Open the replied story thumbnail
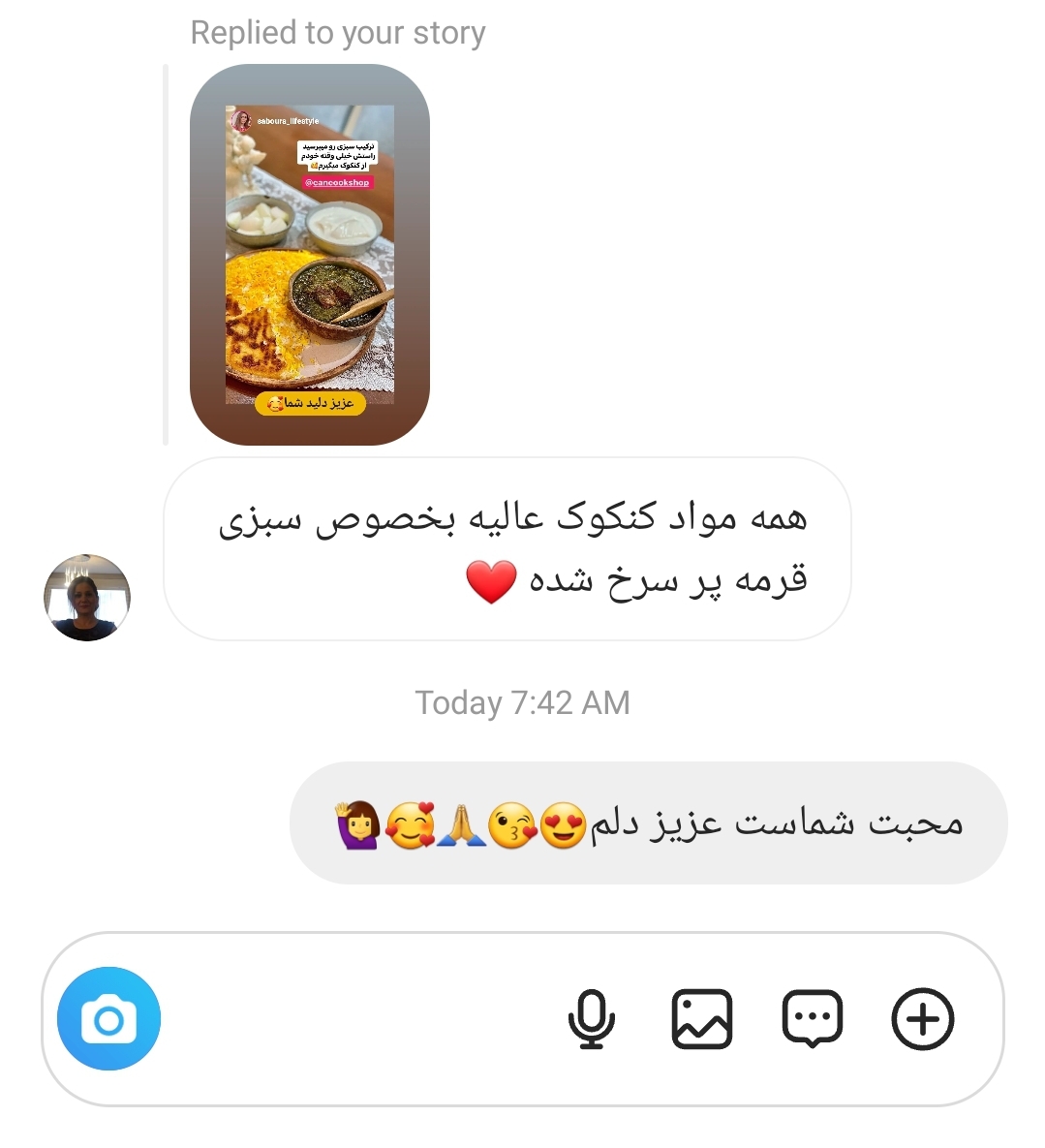The image size is (1045, 1148). click(x=310, y=255)
